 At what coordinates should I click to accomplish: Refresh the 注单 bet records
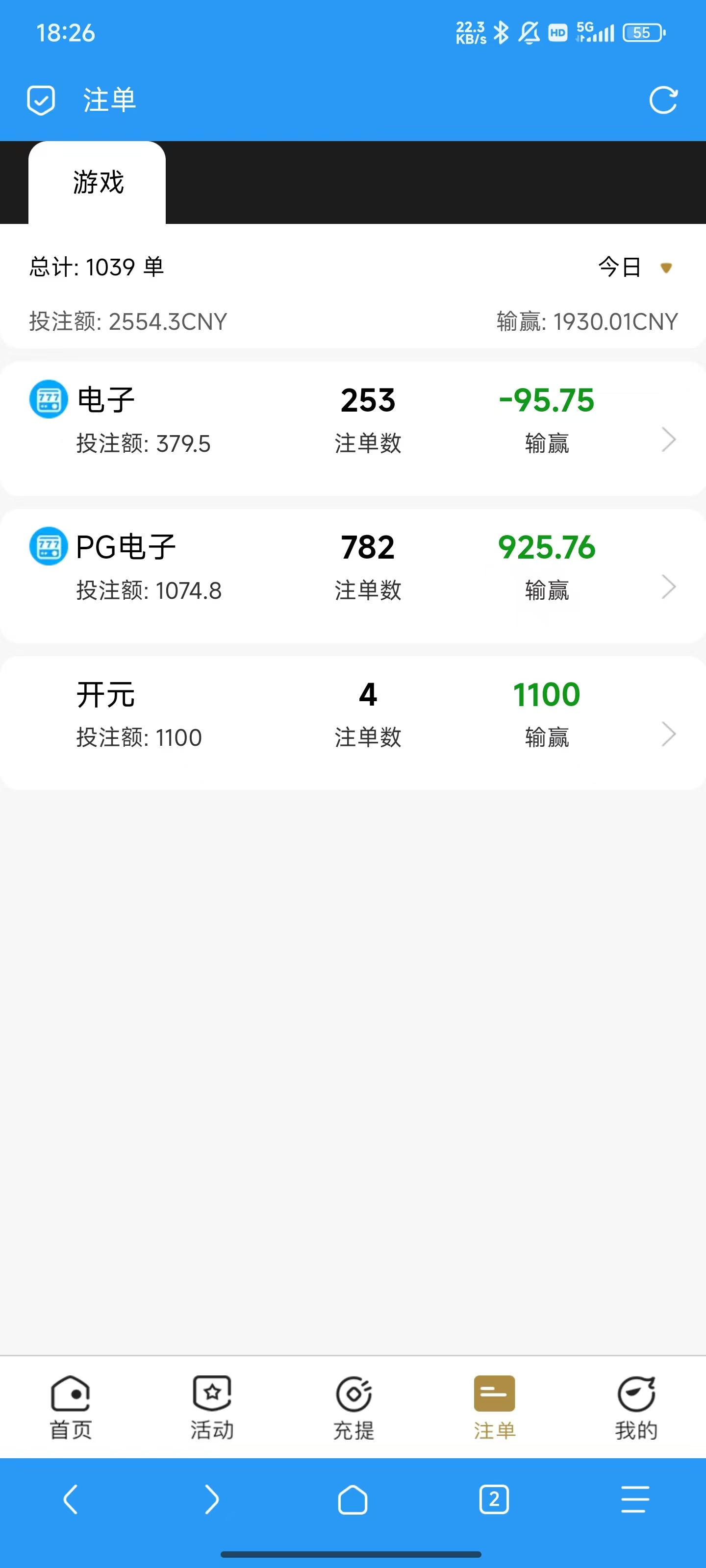coord(663,100)
